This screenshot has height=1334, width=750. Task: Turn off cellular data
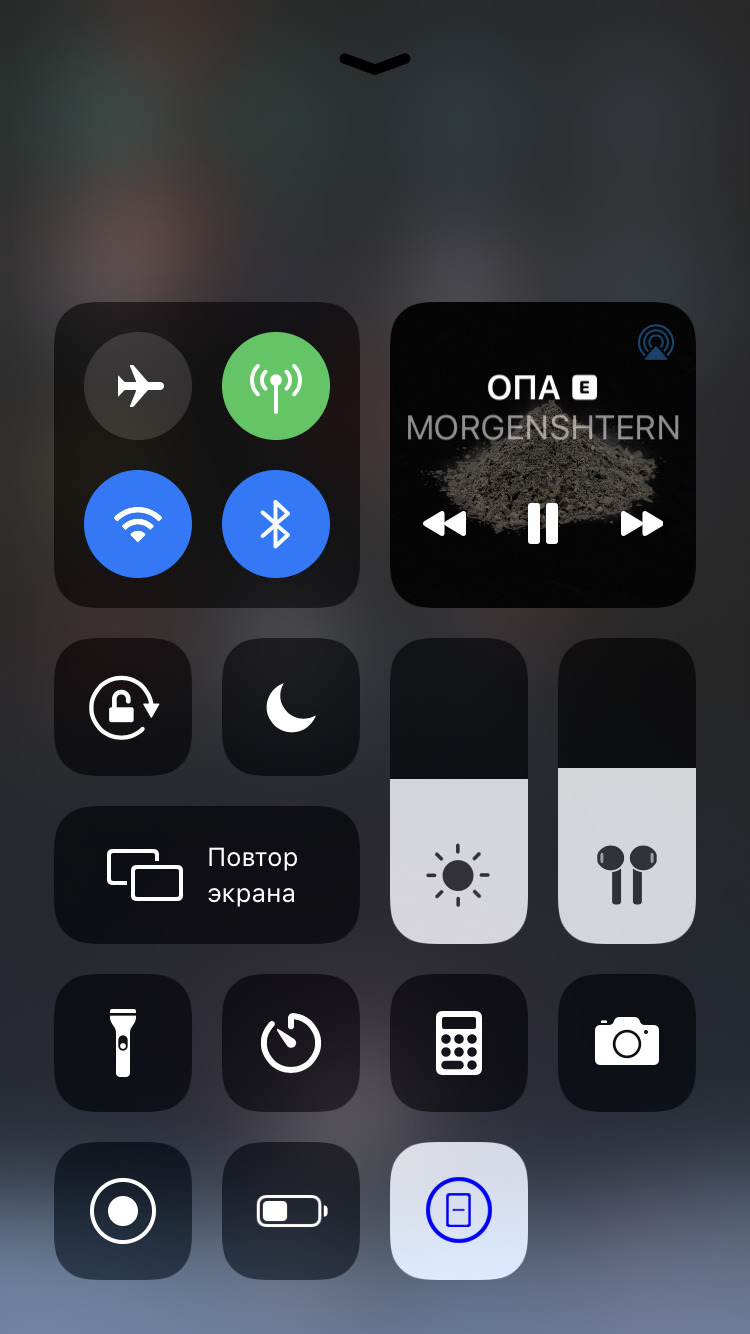(275, 385)
